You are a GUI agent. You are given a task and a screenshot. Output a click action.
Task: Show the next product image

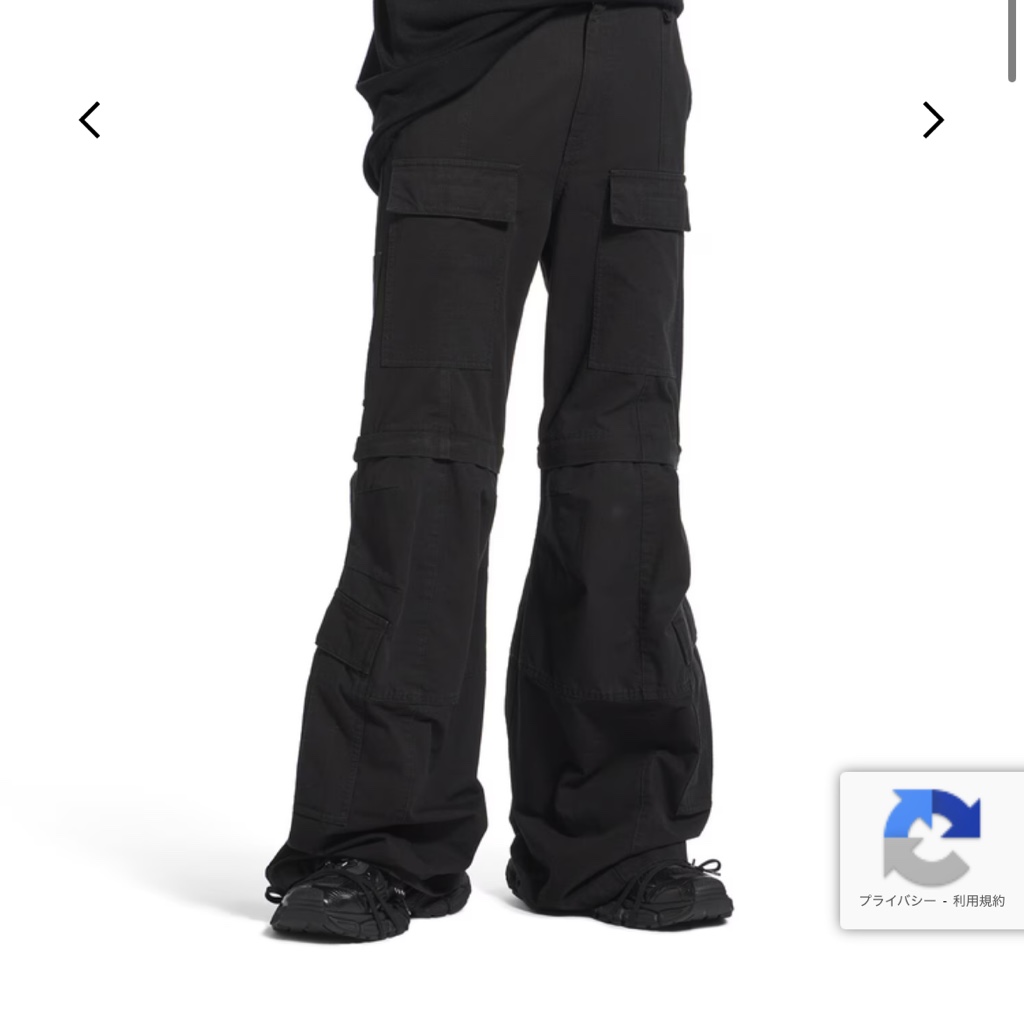[932, 120]
